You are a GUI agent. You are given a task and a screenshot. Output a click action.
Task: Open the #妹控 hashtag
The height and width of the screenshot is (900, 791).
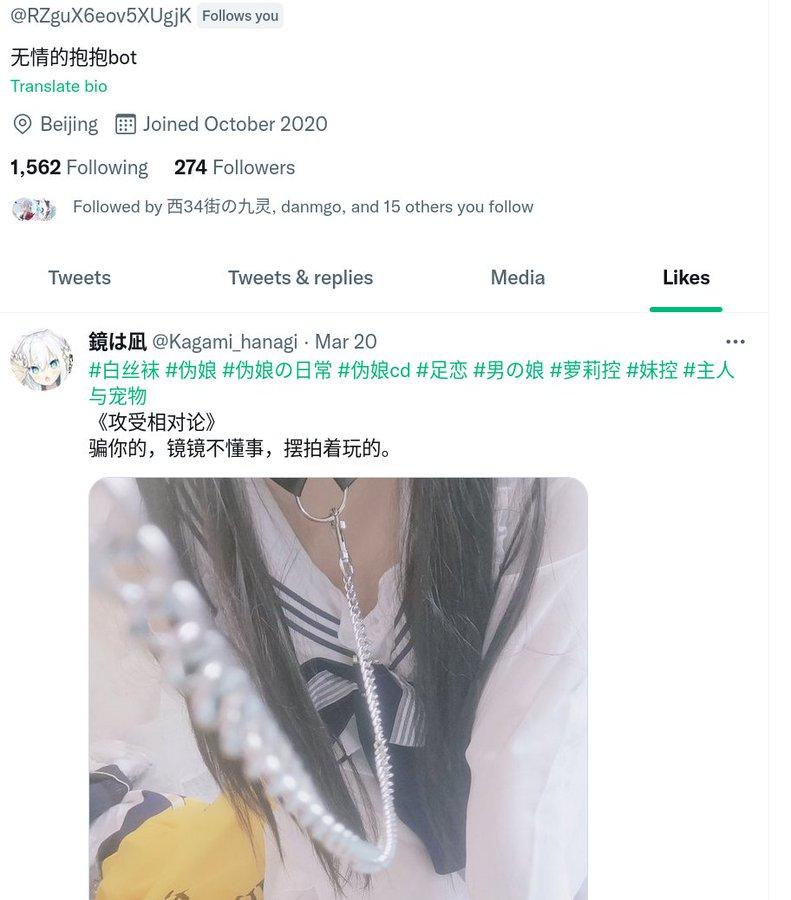[x=652, y=370]
